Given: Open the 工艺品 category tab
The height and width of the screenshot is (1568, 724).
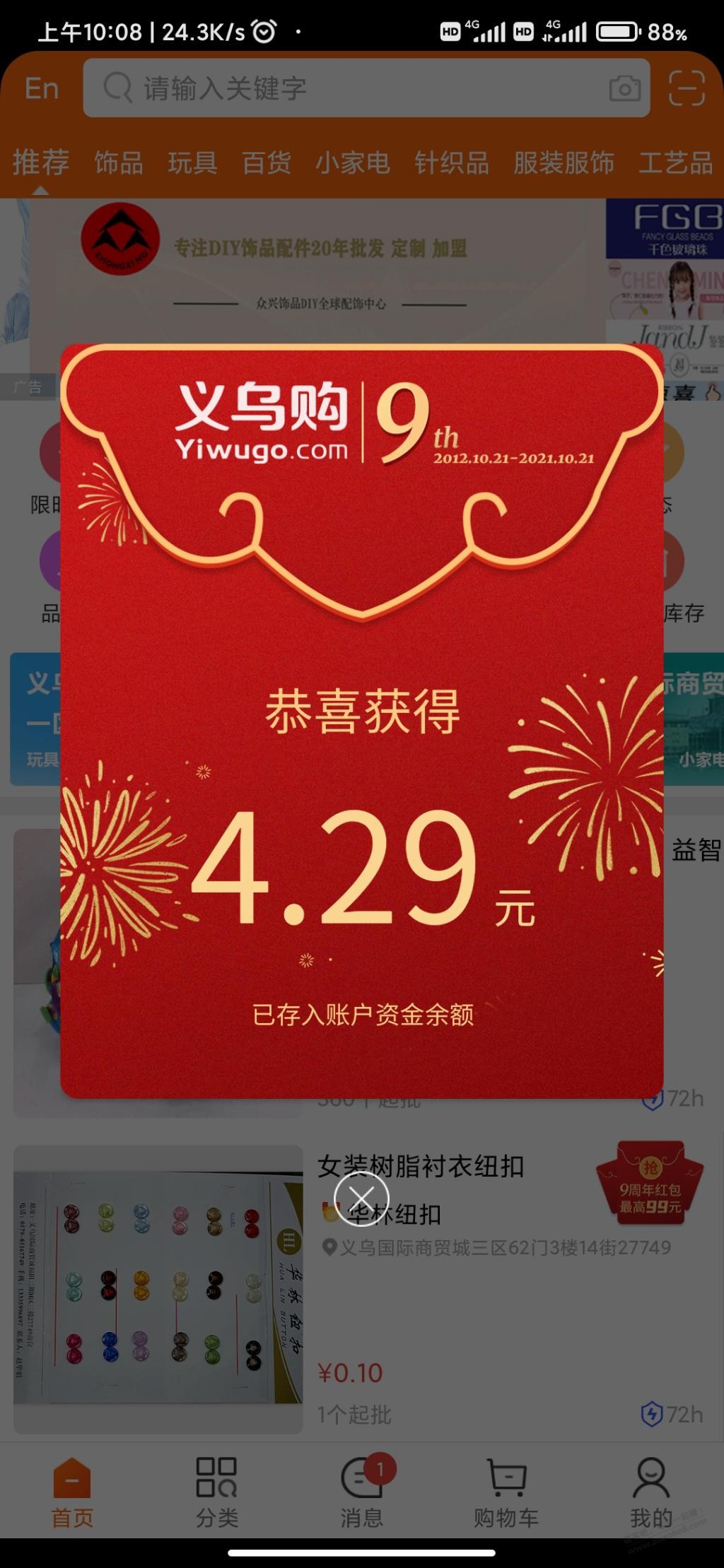Looking at the screenshot, I should pos(675,163).
